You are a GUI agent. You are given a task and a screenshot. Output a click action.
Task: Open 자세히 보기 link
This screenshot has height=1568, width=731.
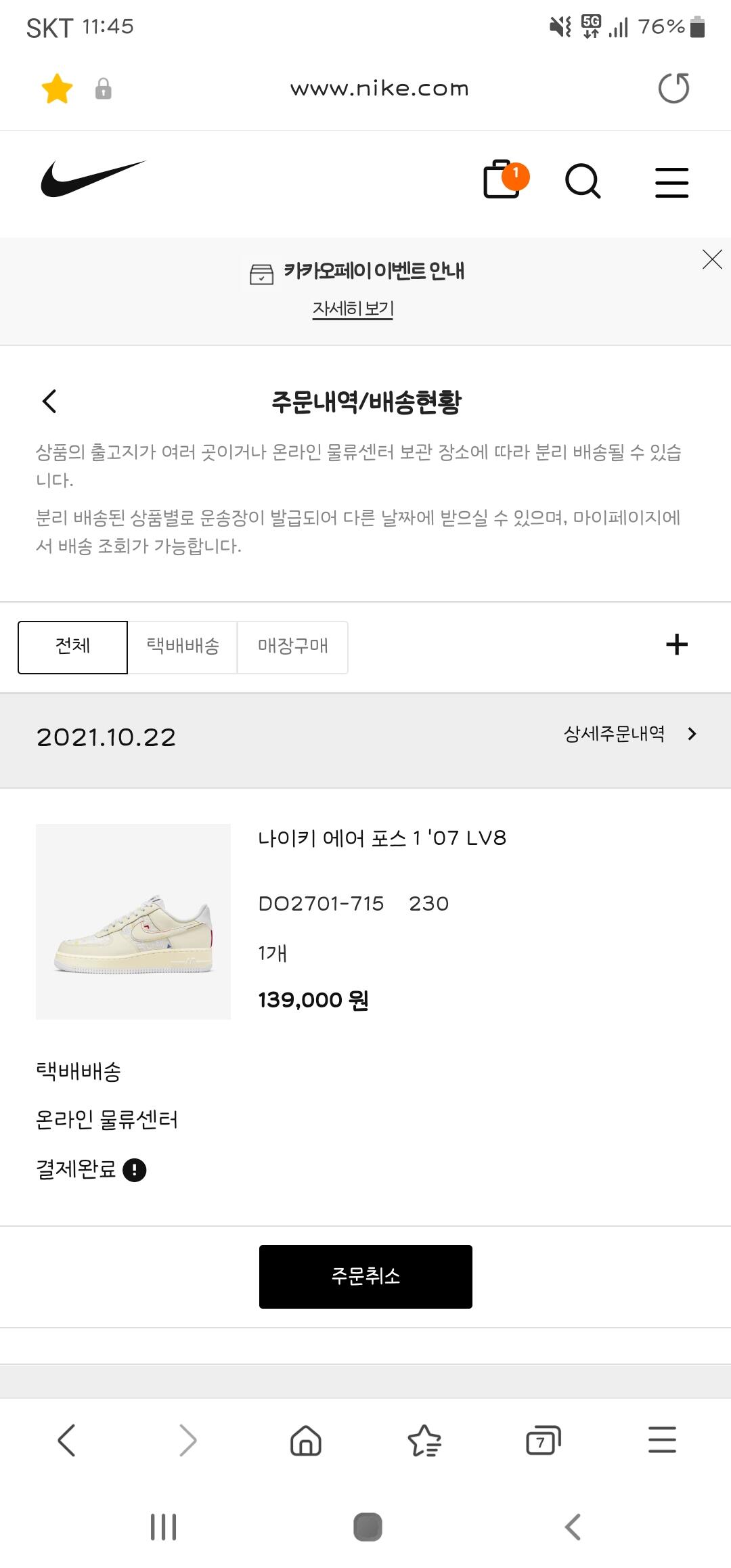[353, 308]
